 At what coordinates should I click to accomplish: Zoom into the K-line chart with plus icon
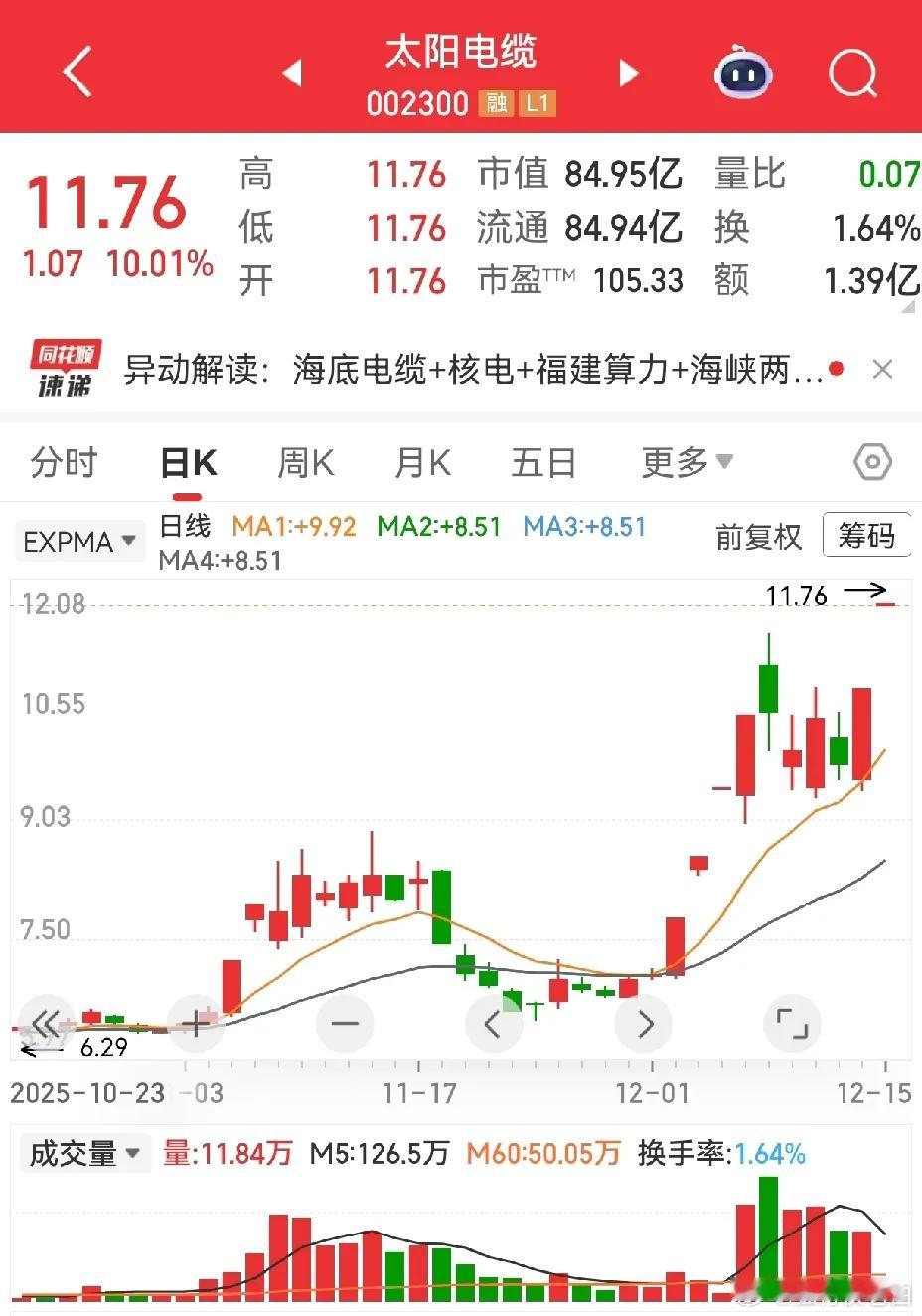[196, 1023]
